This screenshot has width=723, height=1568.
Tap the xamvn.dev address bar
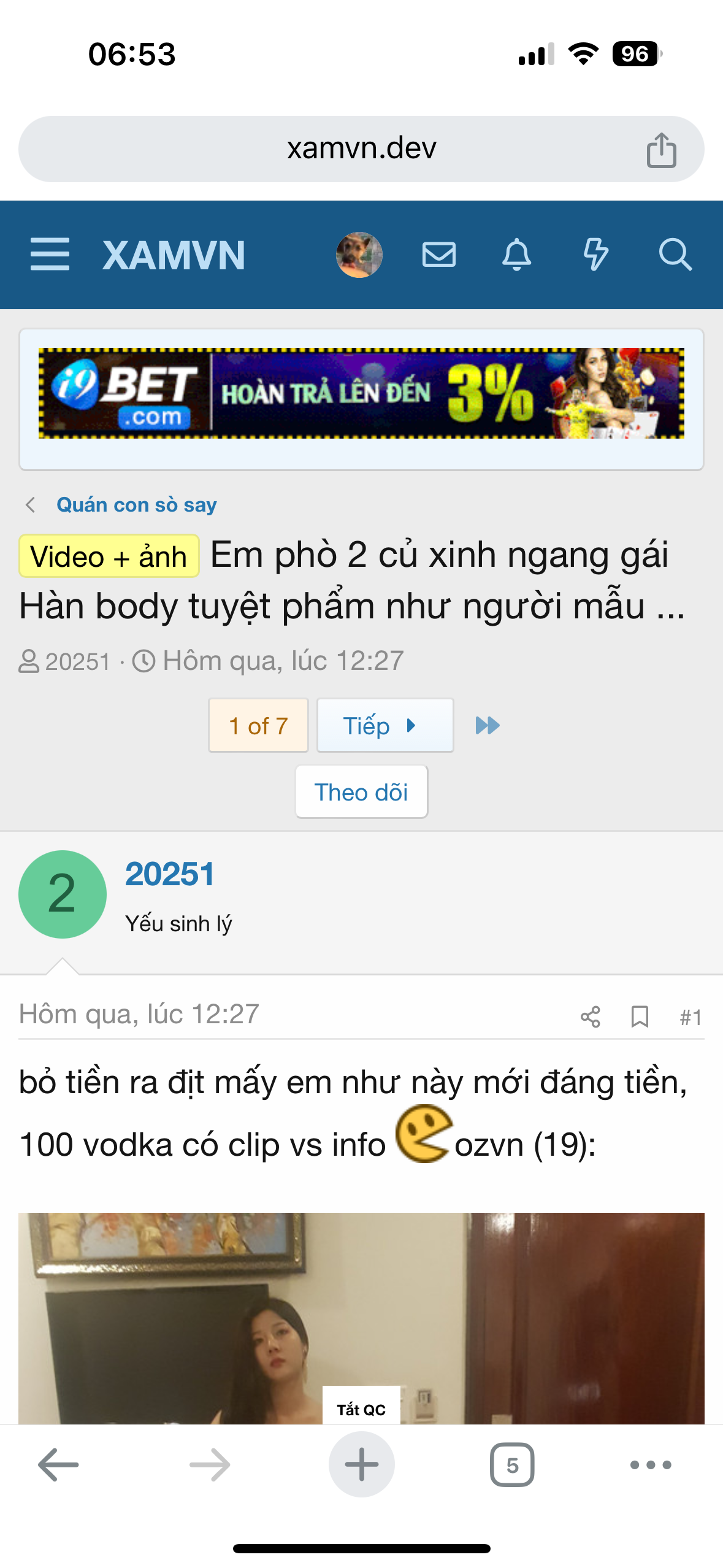click(361, 149)
